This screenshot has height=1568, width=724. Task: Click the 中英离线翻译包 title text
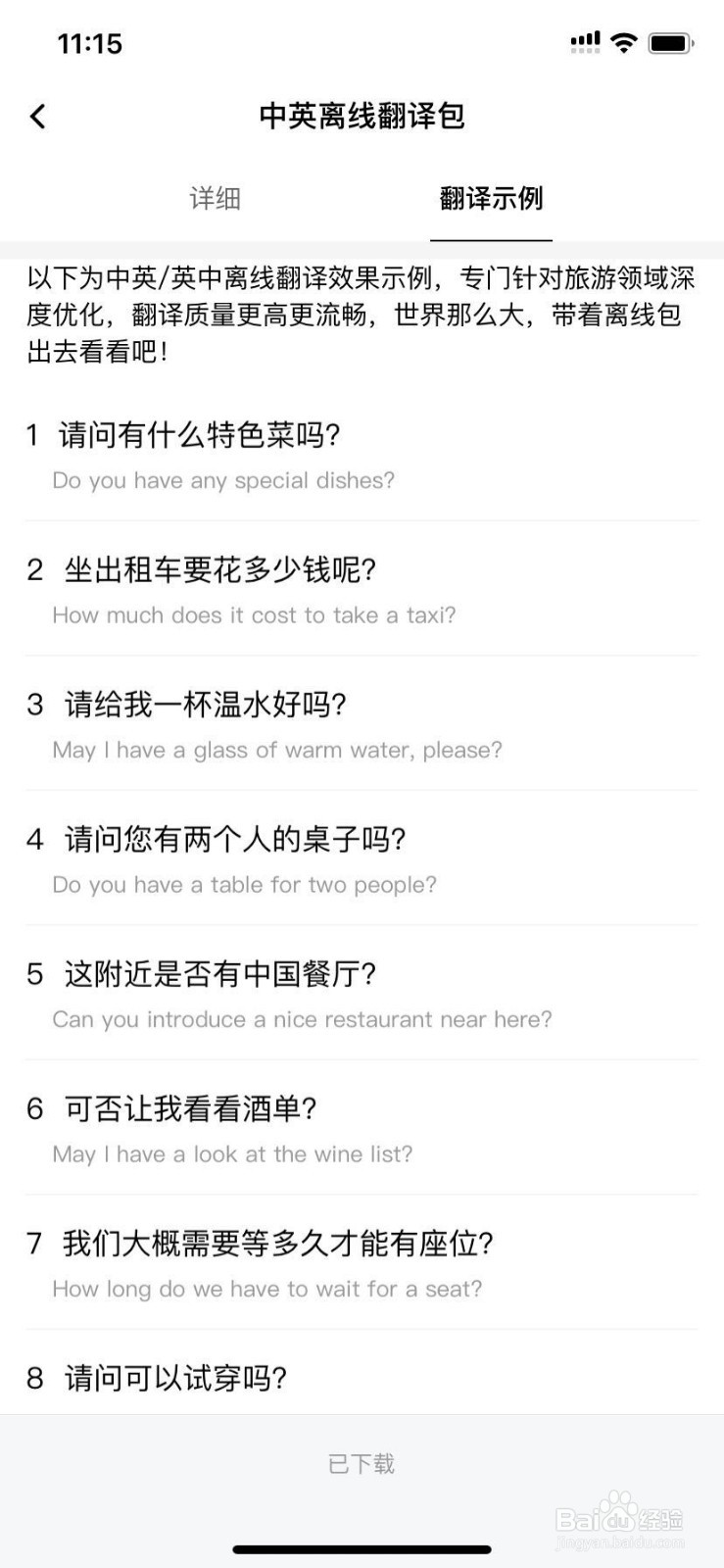tap(362, 116)
